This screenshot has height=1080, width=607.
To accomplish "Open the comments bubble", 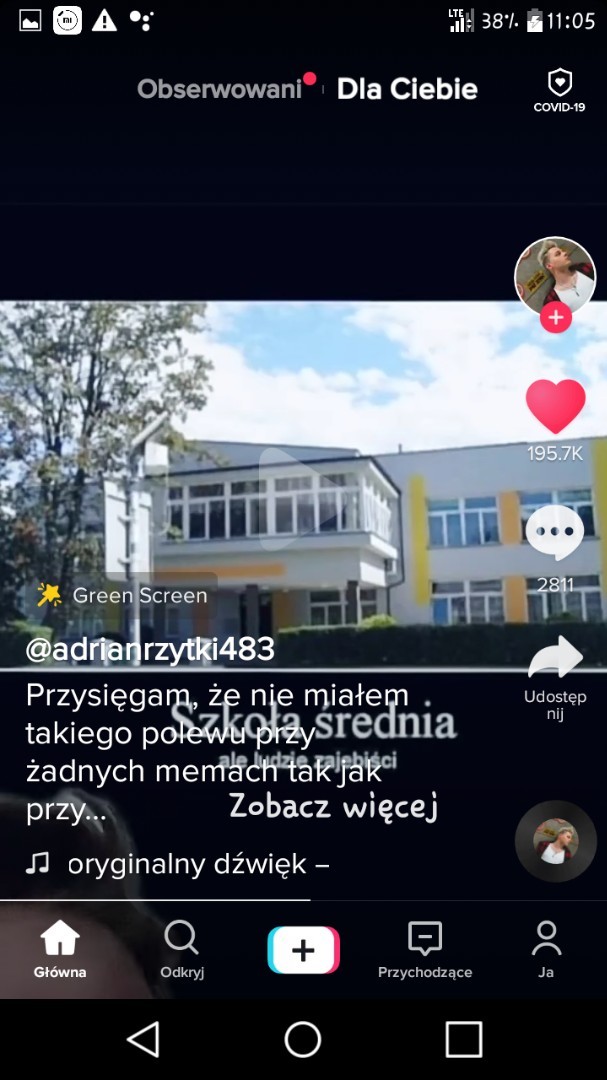I will [x=555, y=532].
